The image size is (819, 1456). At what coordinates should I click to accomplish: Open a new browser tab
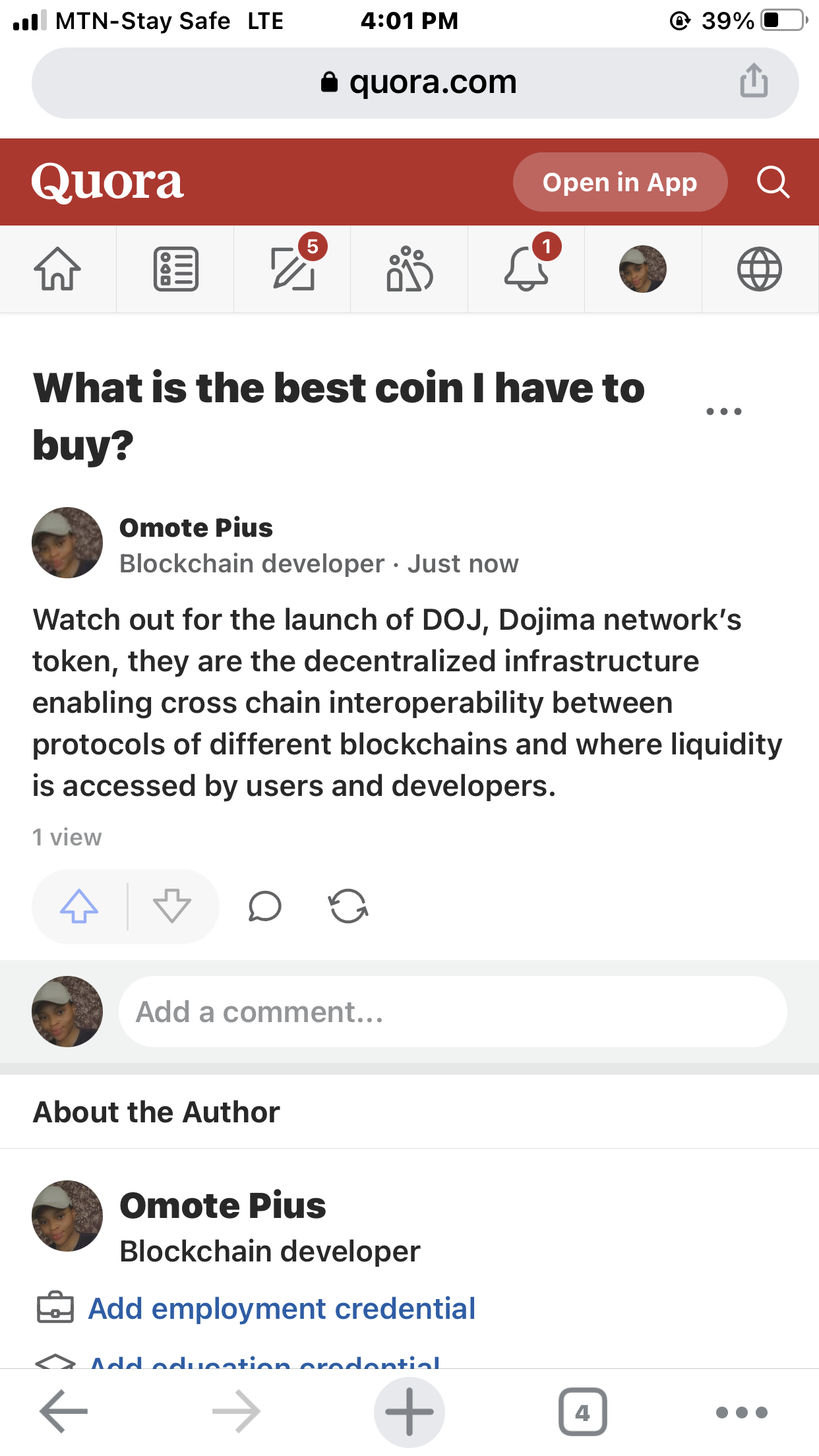click(409, 1412)
